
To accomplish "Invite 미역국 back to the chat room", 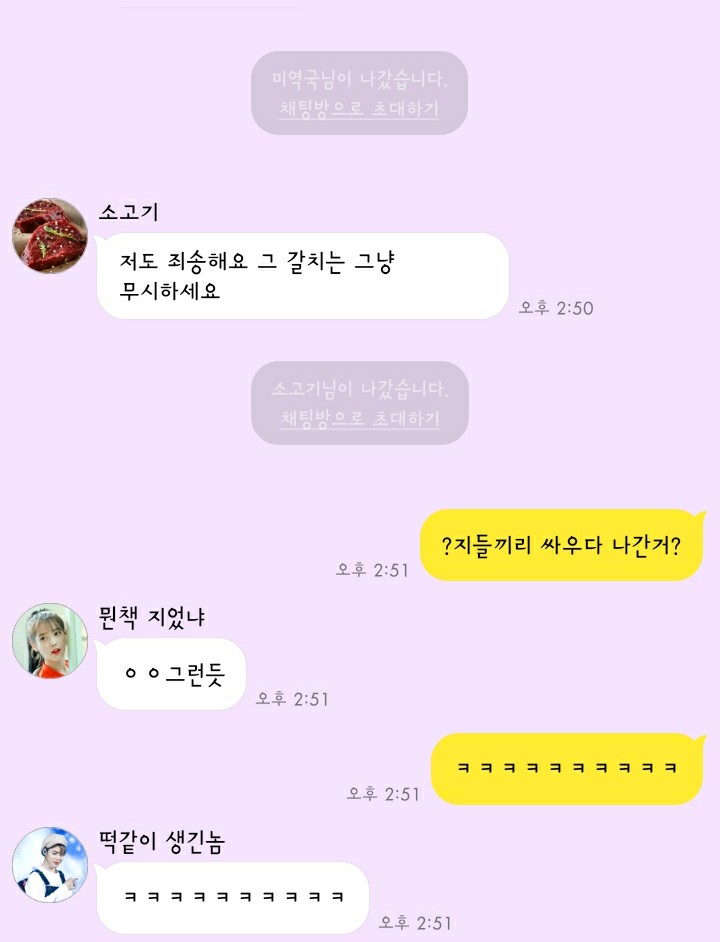I will tap(359, 110).
